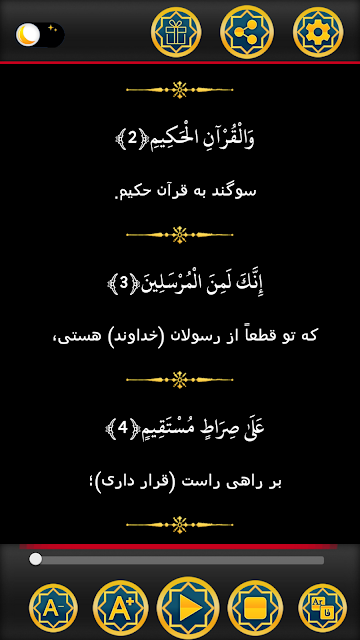The height and width of the screenshot is (640, 360).
Task: Play the audio recitation
Action: 188,608
